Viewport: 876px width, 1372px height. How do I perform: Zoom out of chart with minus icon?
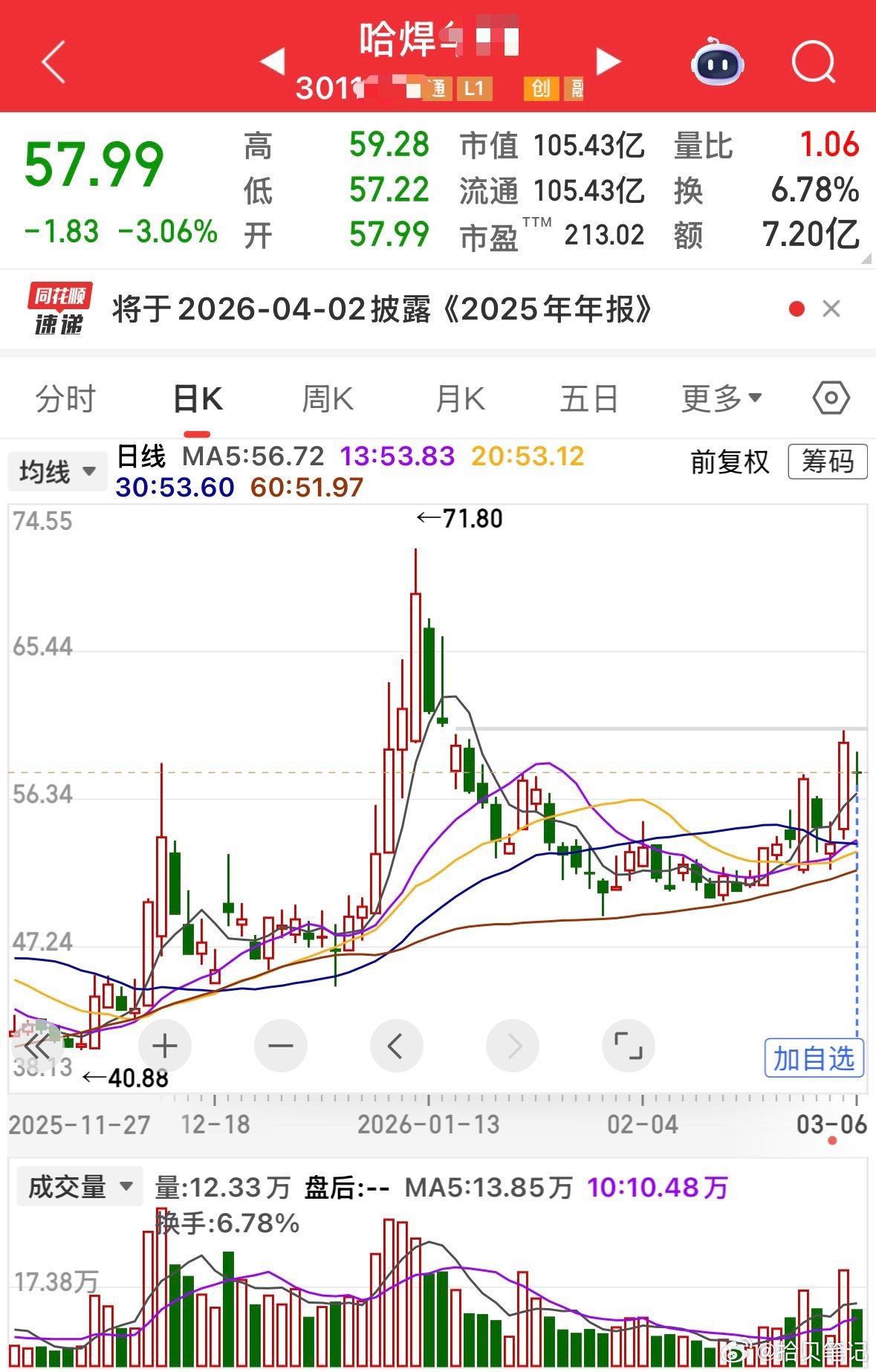[x=280, y=1045]
